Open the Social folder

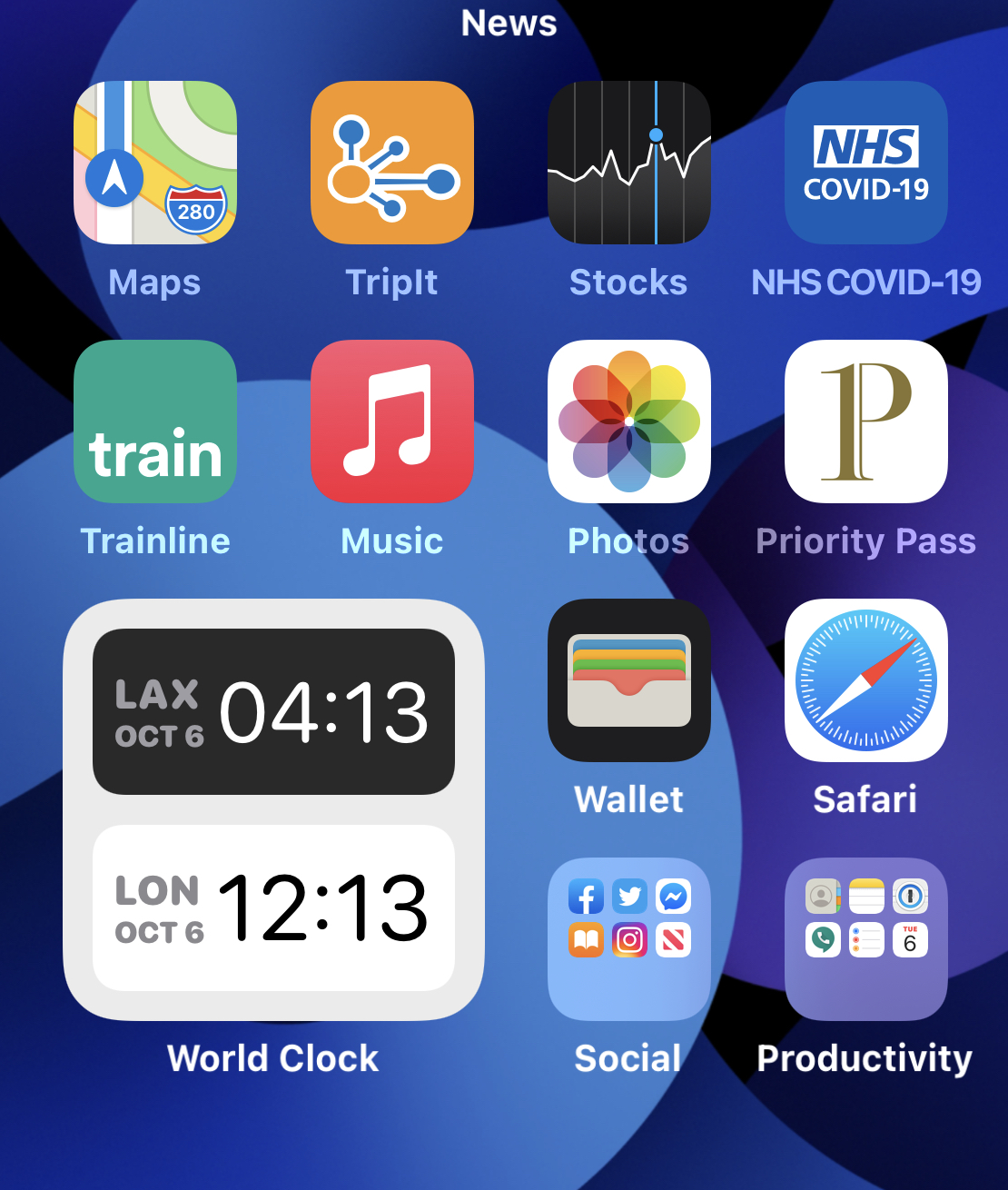[629, 939]
